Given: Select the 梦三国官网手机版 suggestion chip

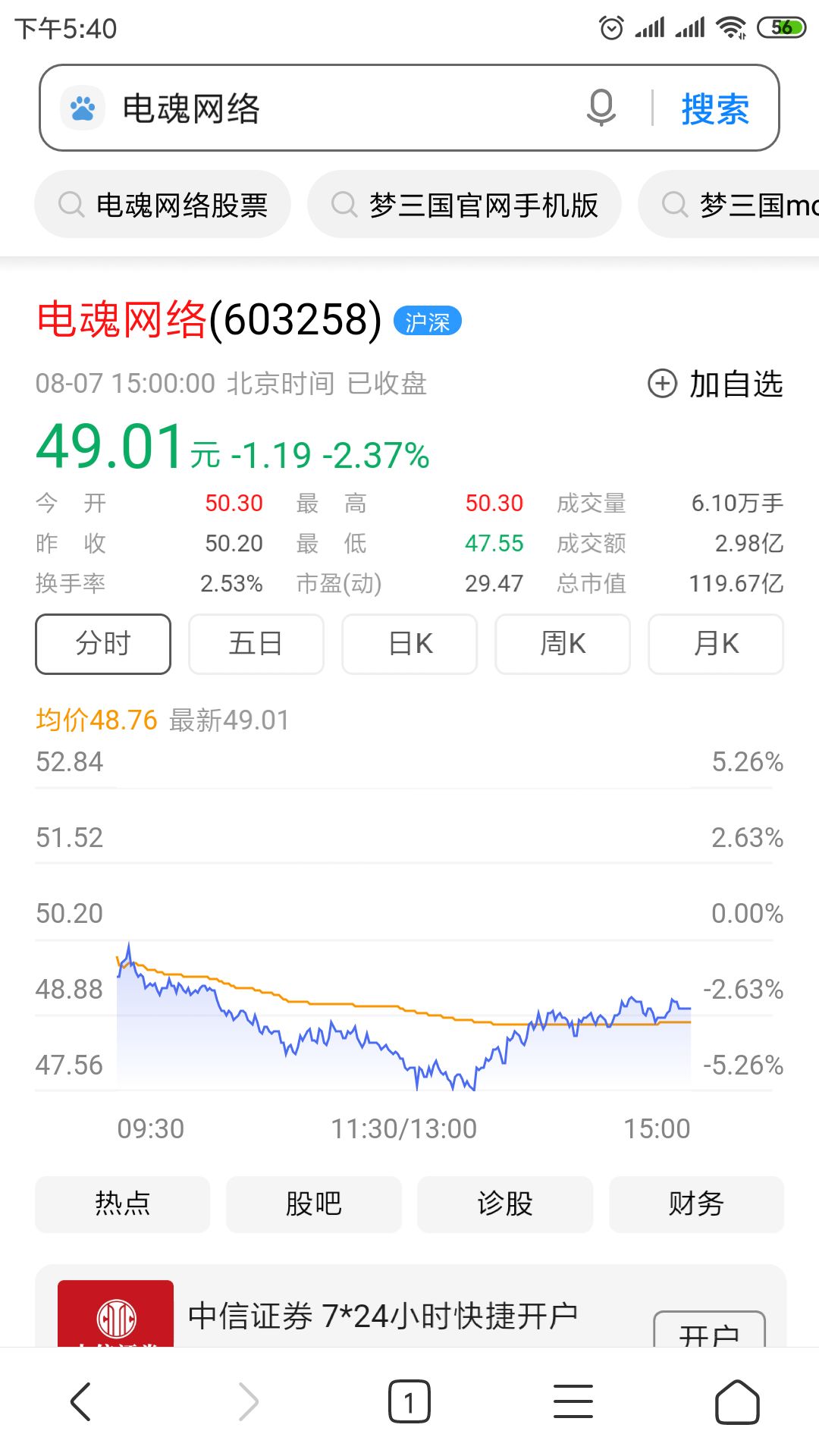Looking at the screenshot, I should point(465,205).
